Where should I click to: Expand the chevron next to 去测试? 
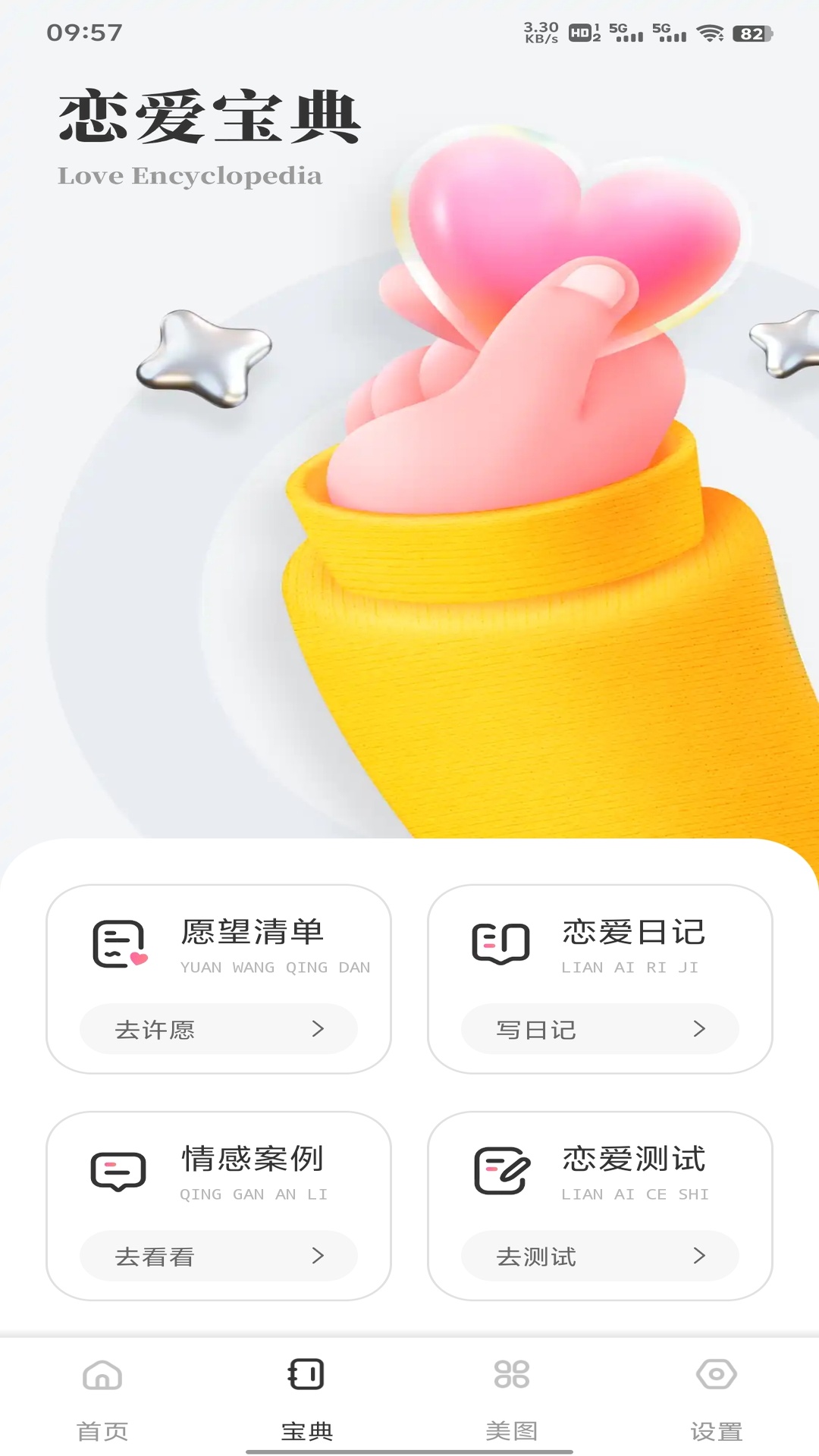click(701, 1256)
